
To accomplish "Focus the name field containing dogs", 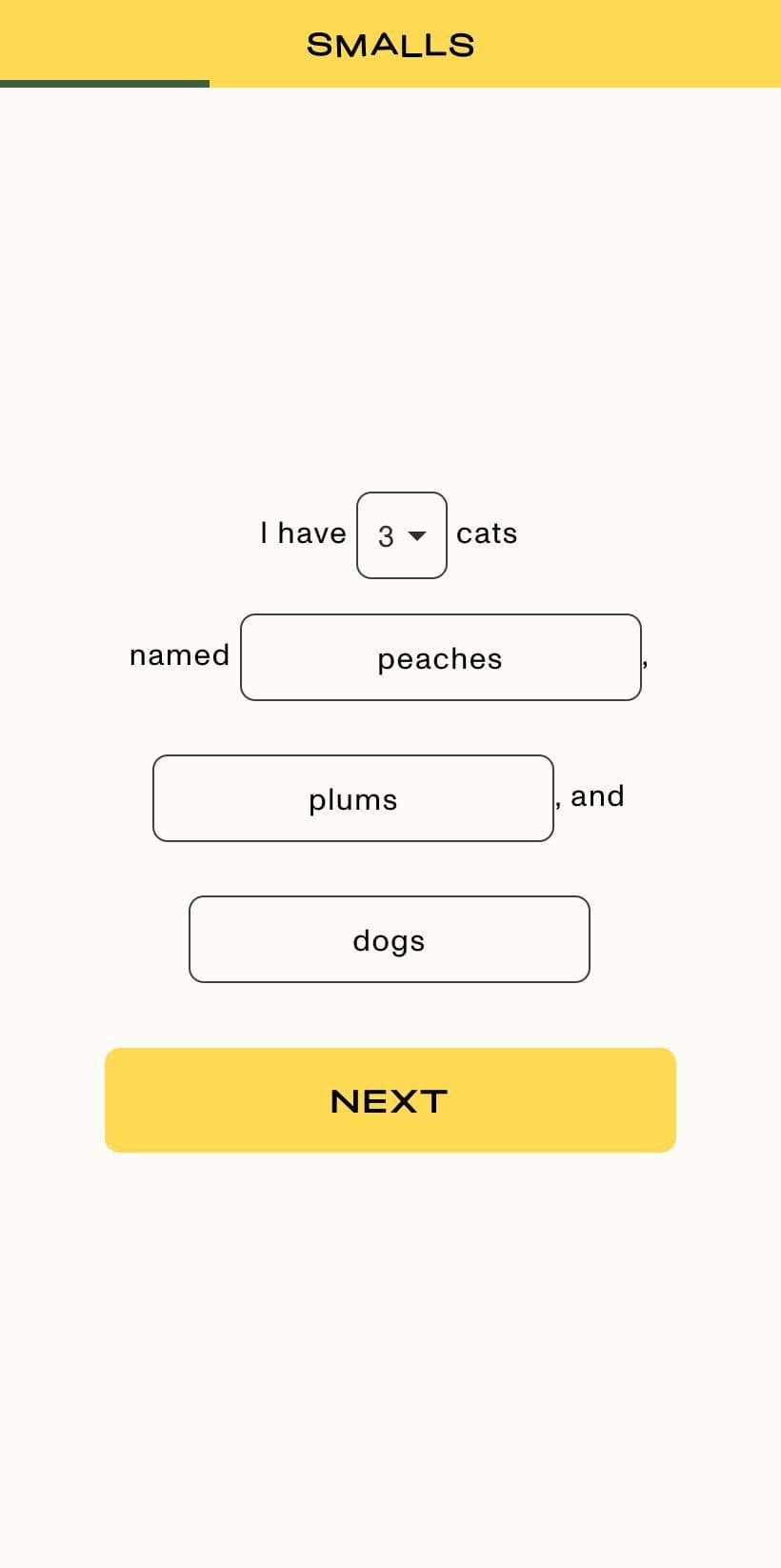I will 389,939.
